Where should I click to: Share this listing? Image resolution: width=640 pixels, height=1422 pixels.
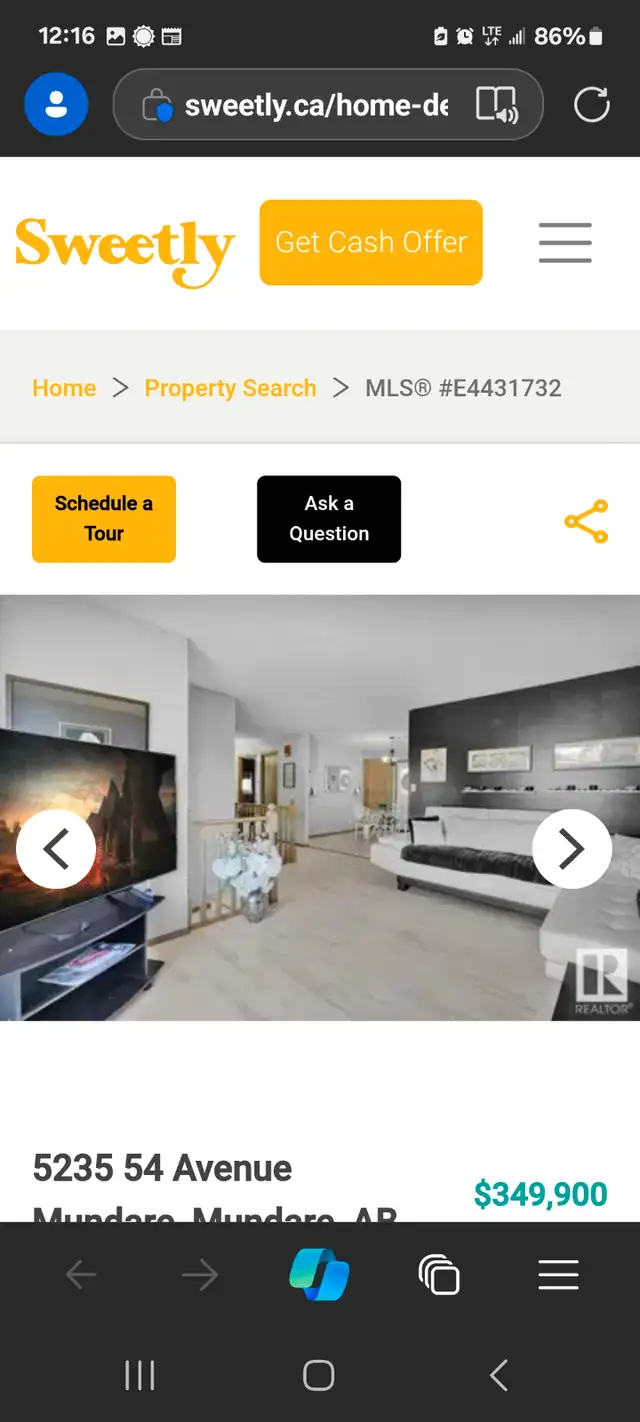586,522
